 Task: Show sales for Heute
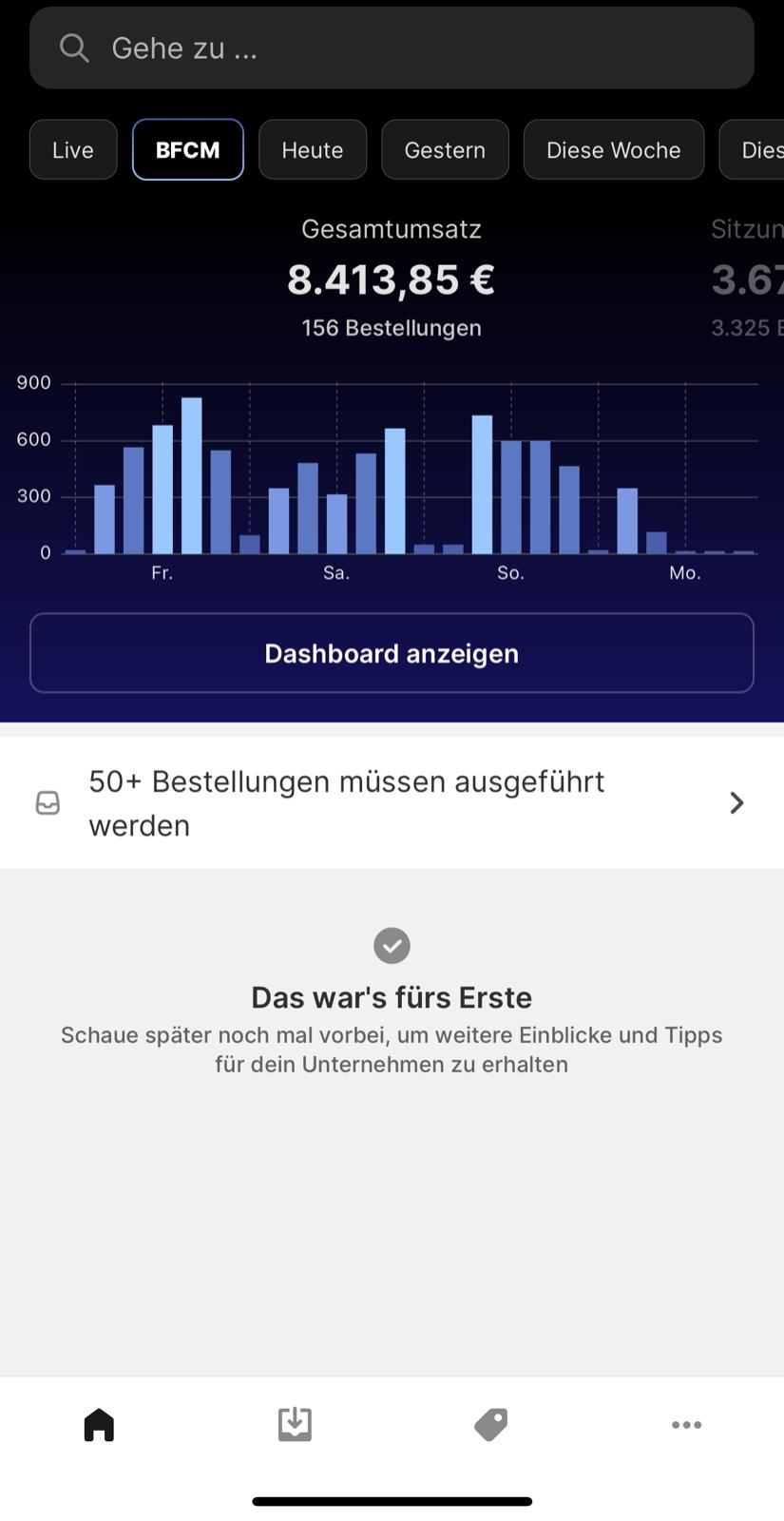point(313,150)
